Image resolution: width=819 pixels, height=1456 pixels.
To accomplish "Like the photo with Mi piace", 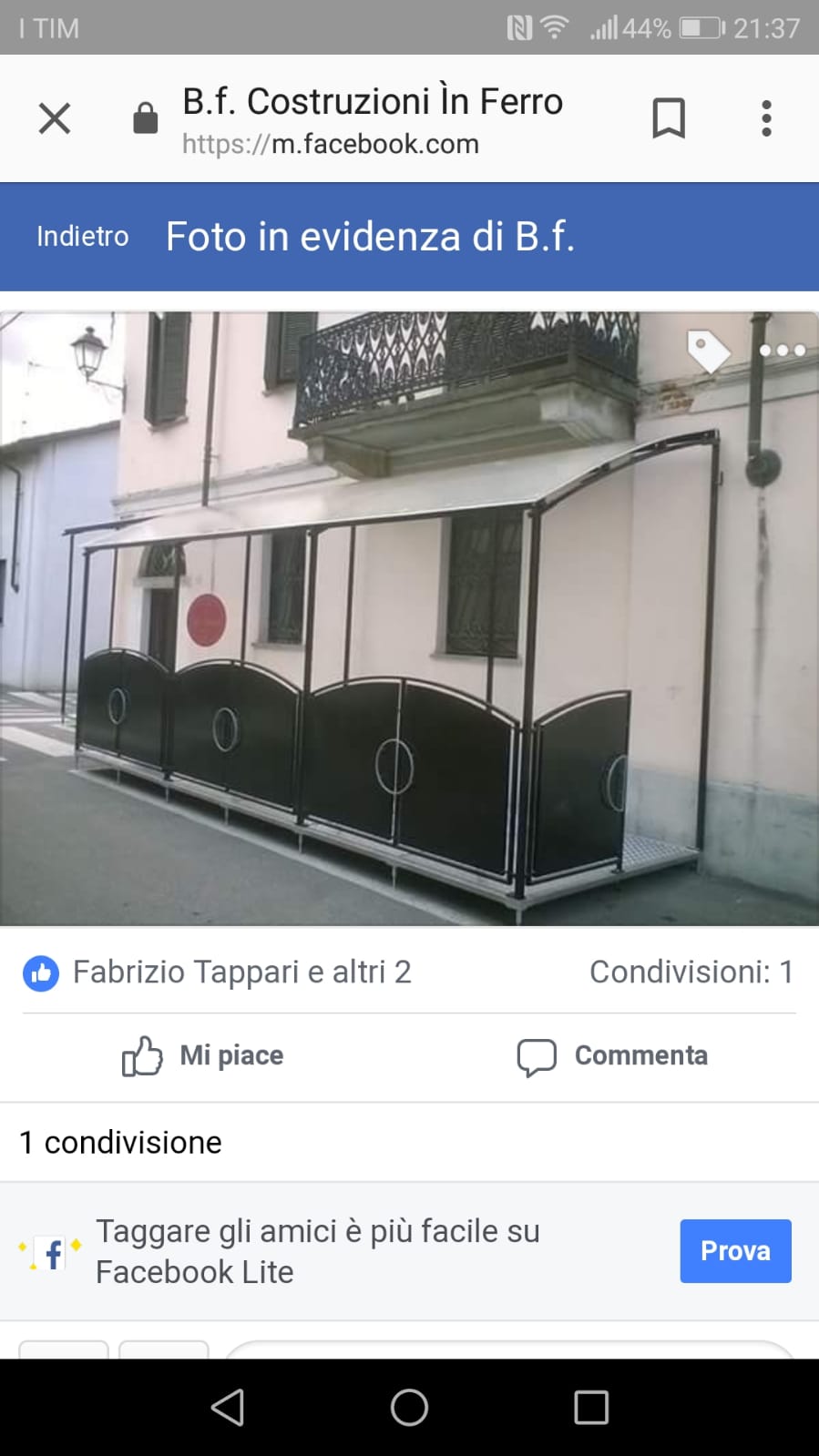I will (204, 1055).
